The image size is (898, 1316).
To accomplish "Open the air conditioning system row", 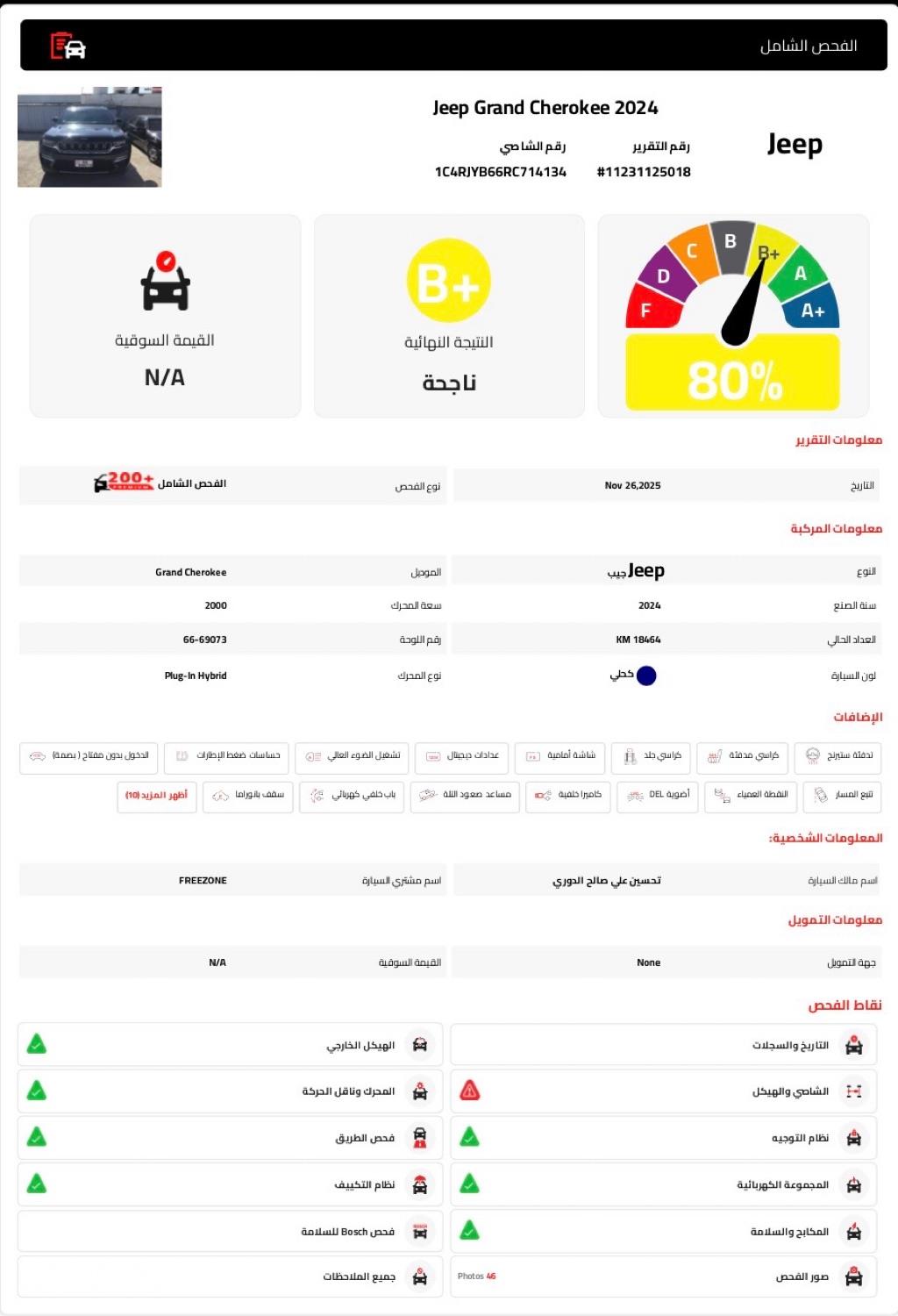I will (230, 1184).
